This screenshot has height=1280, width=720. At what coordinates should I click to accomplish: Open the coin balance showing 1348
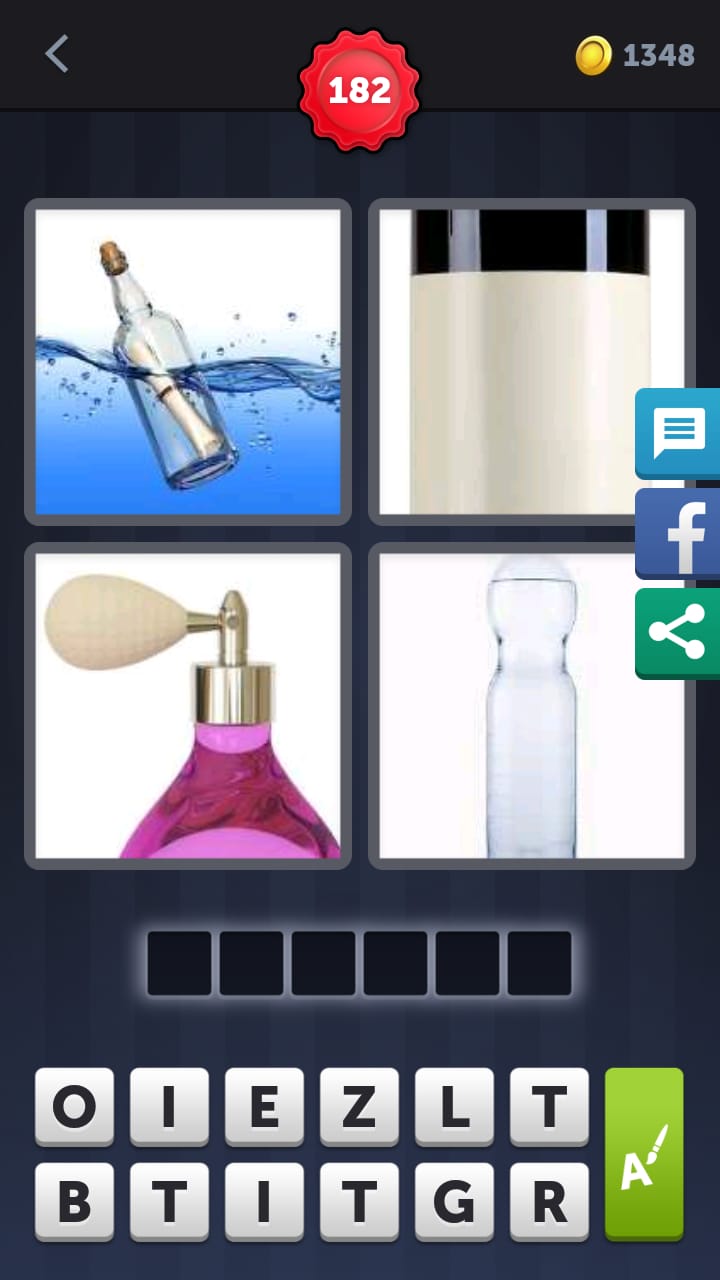click(x=636, y=55)
